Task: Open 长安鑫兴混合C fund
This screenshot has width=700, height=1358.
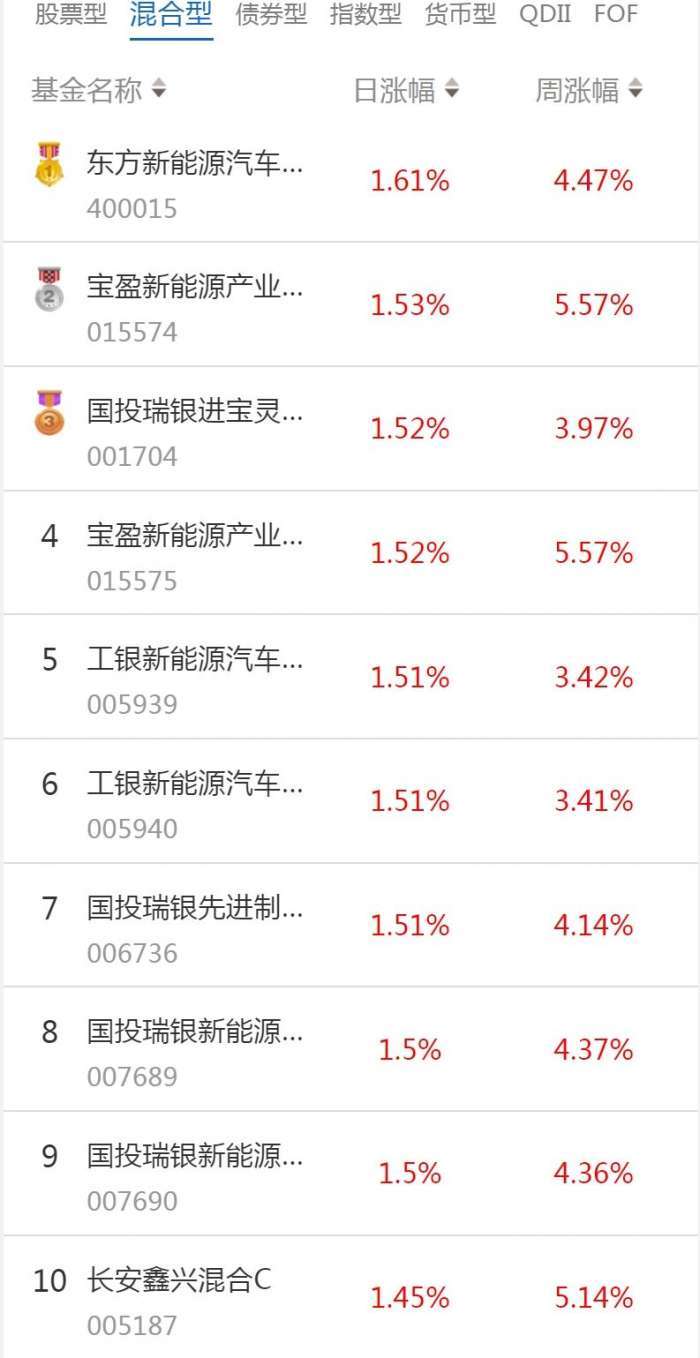Action: coord(180,1297)
